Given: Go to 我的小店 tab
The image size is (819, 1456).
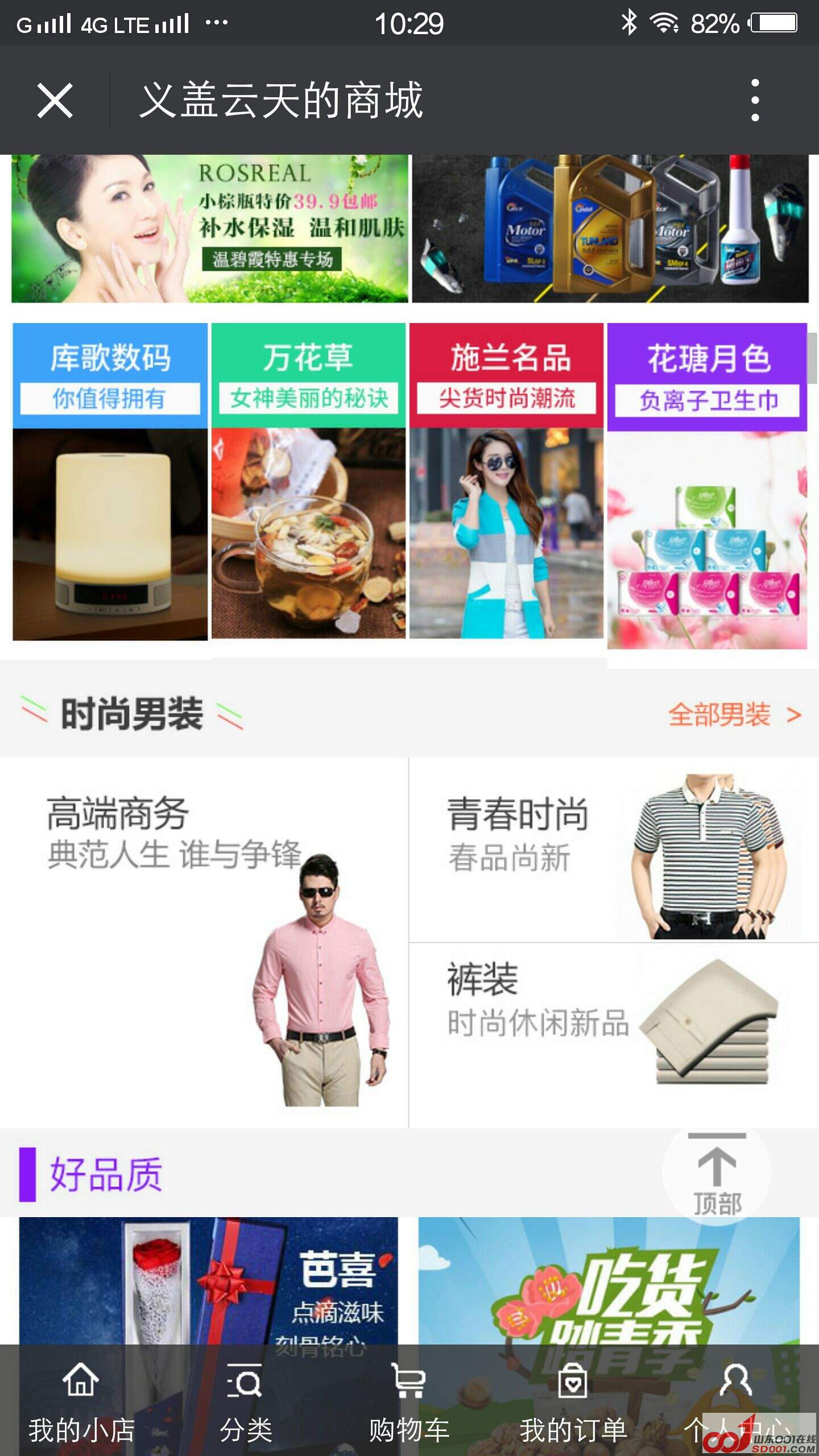Looking at the screenshot, I should click(81, 1403).
